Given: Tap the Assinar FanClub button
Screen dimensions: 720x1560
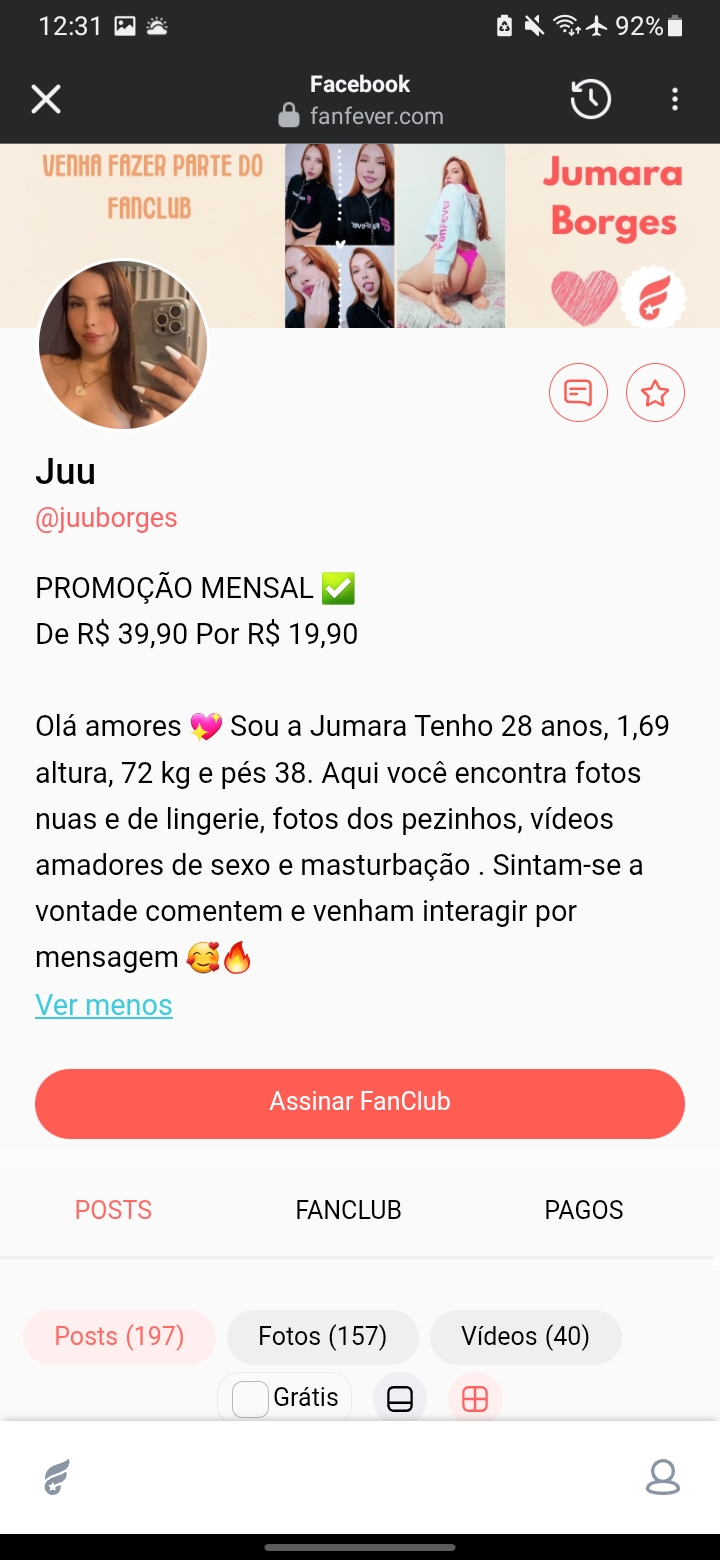Looking at the screenshot, I should (360, 1102).
